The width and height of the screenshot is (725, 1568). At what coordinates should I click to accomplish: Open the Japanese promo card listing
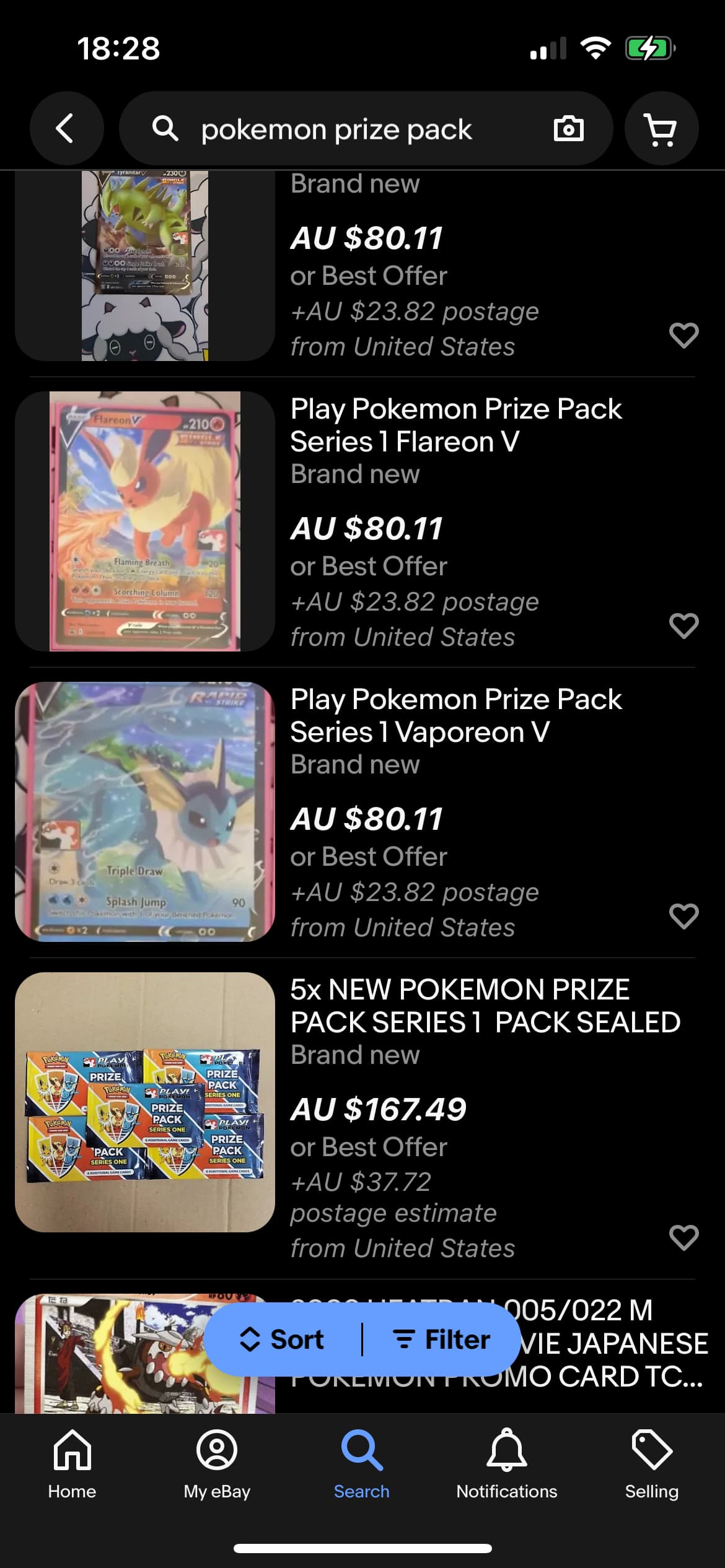[x=613, y=1344]
